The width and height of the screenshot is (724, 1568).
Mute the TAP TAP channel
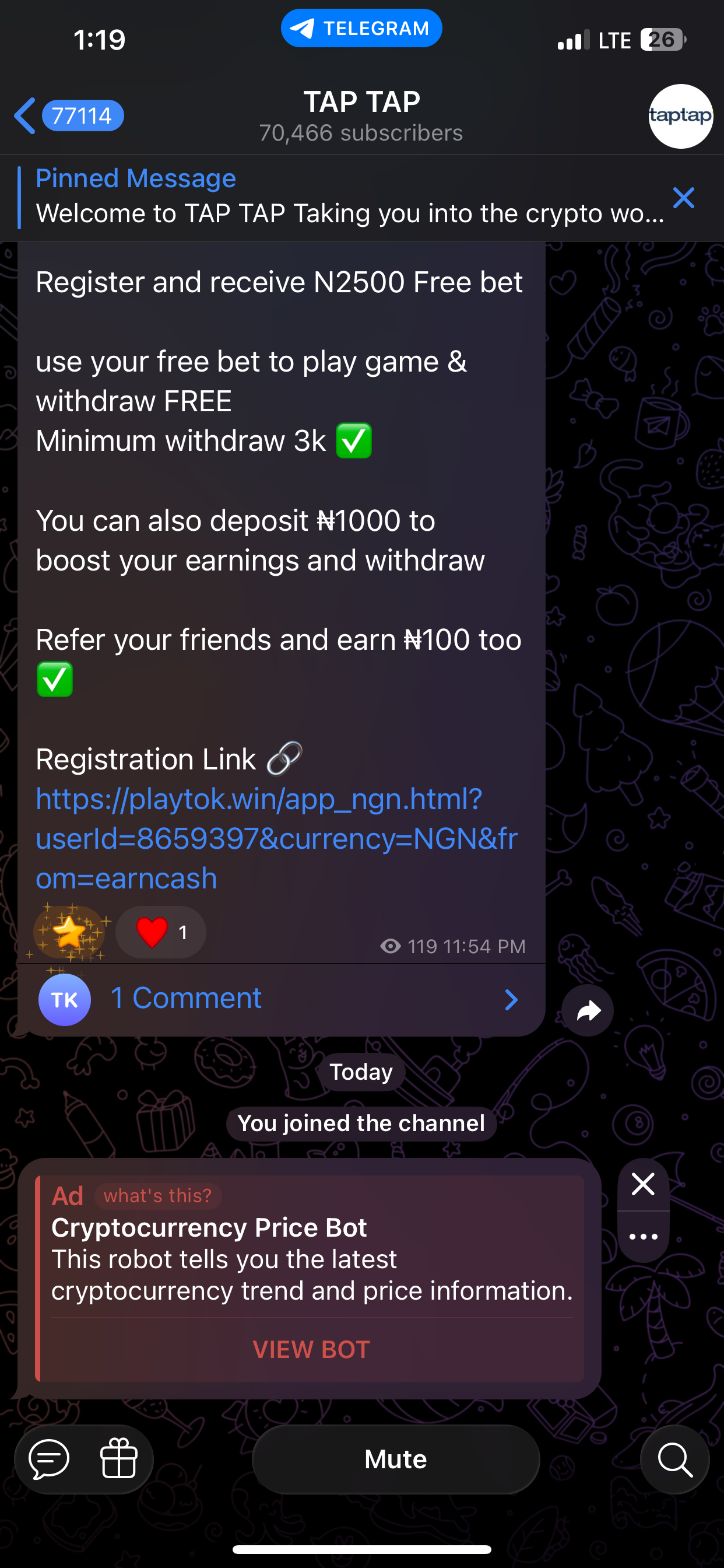click(395, 1459)
